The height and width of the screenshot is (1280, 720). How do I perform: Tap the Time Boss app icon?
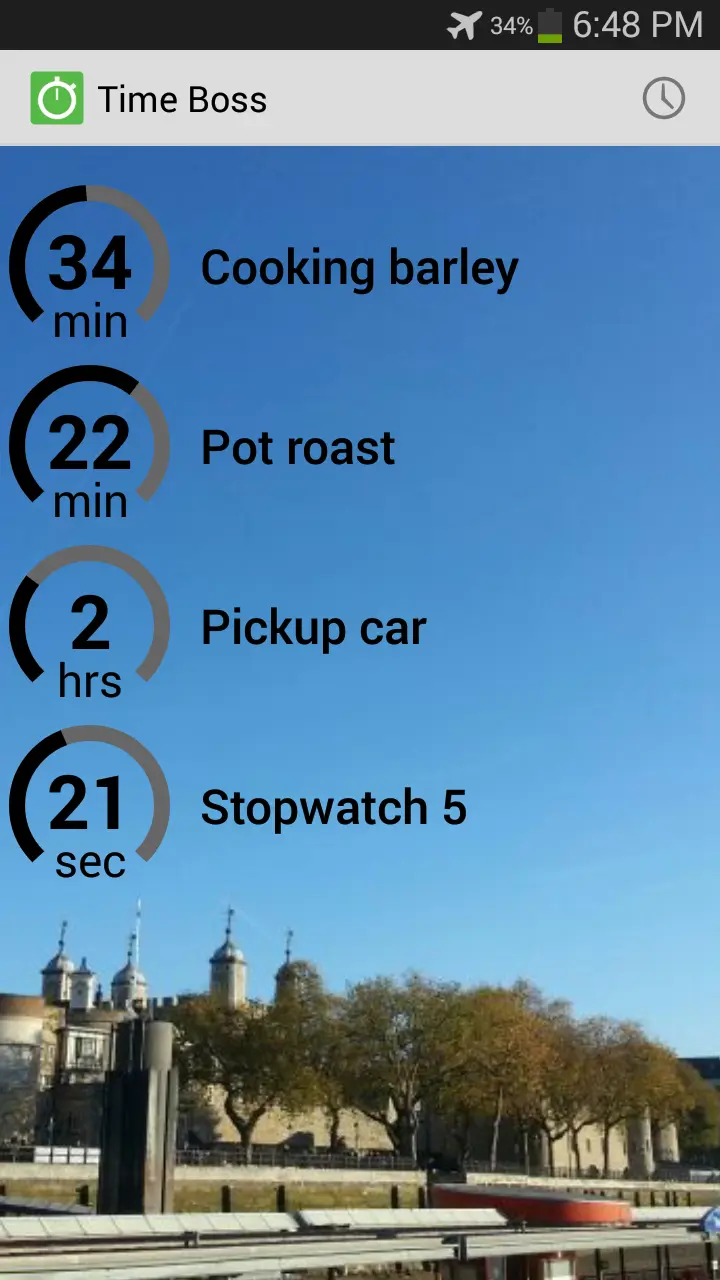pos(57,99)
